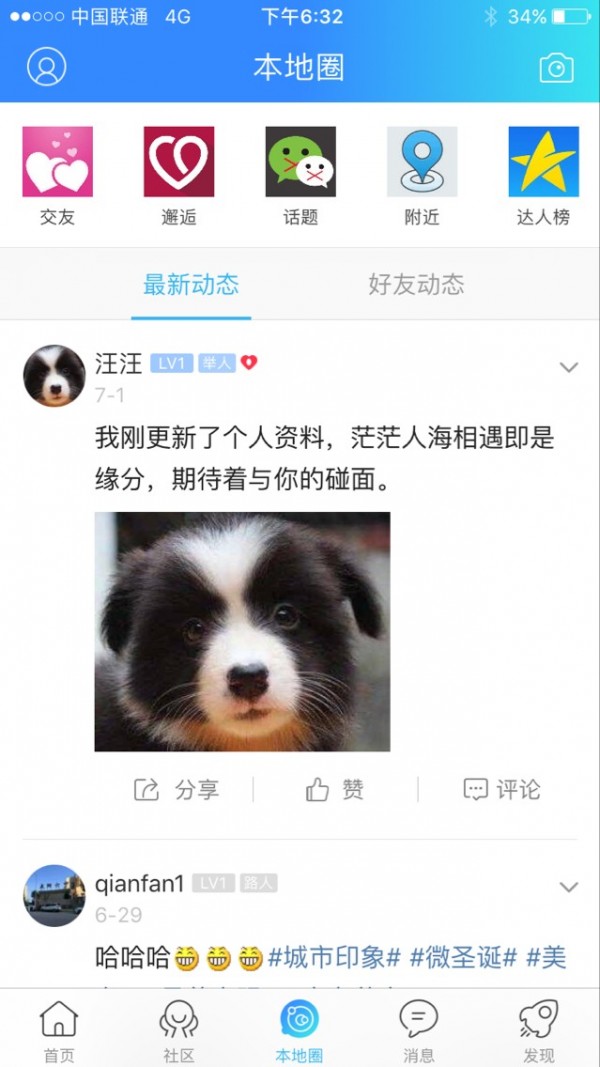Switch to the 社区 community tab
600x1067 pixels.
coord(179,1030)
